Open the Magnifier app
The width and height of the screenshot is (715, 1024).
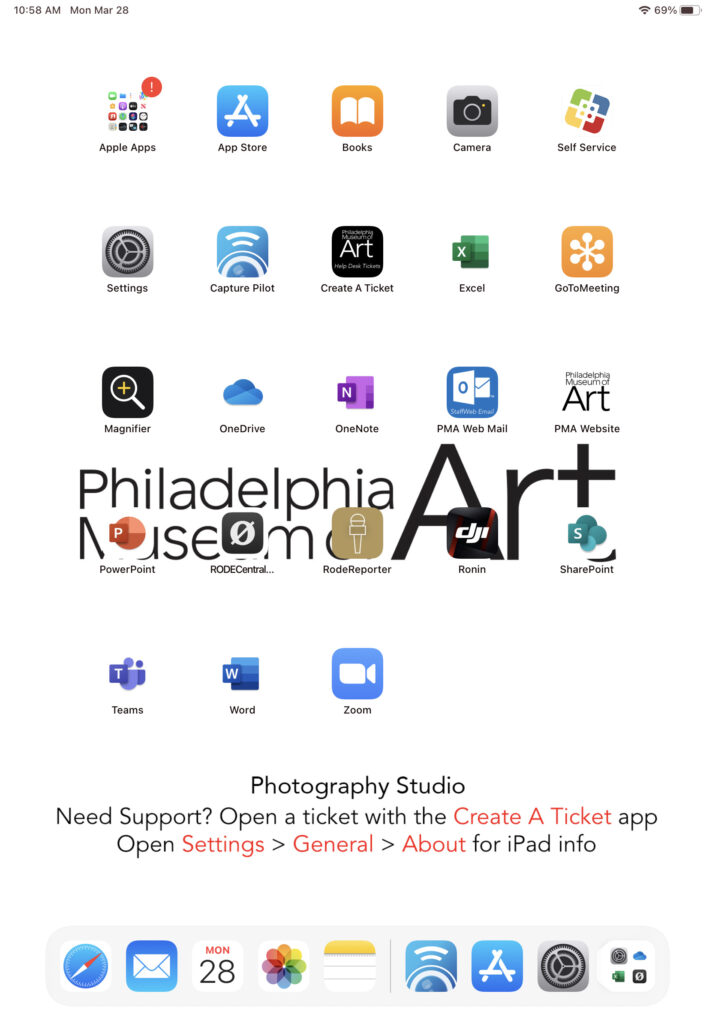(x=127, y=392)
